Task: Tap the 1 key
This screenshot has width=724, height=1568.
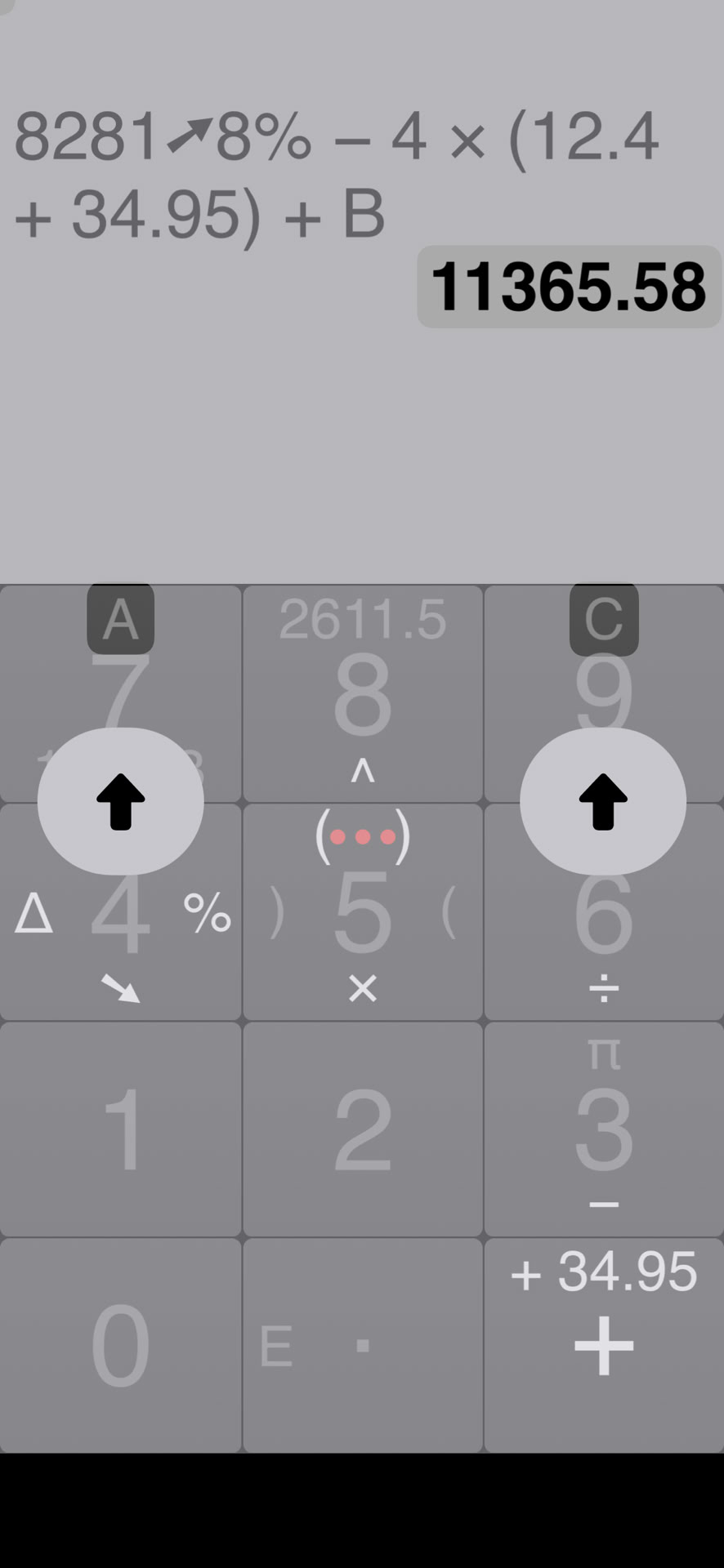Action: tap(121, 1129)
